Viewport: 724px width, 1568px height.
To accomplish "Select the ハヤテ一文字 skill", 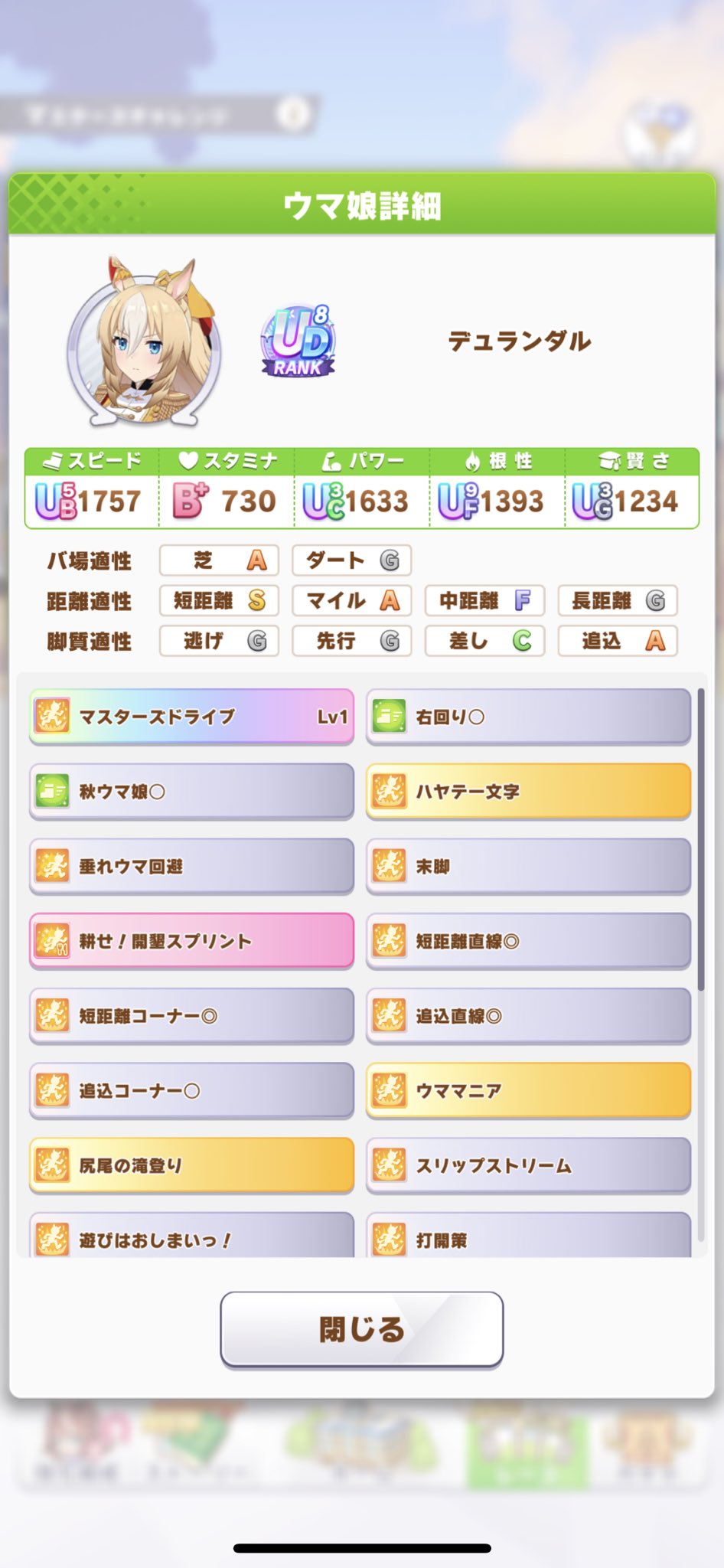I will pos(528,791).
